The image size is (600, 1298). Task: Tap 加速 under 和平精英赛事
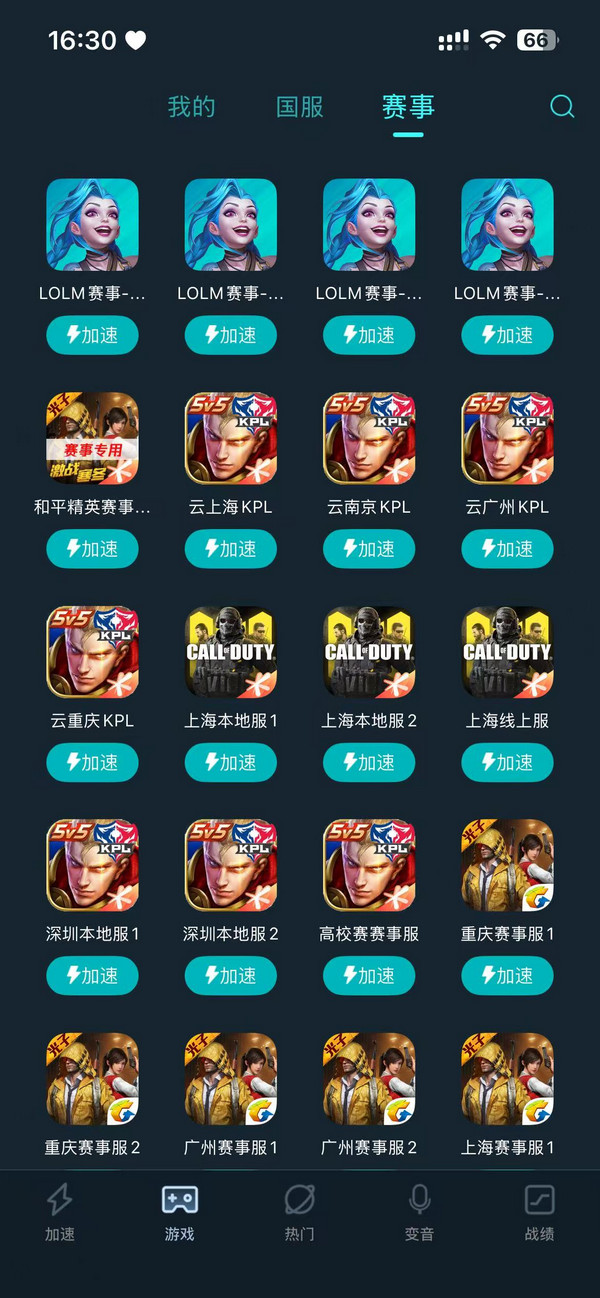92,548
